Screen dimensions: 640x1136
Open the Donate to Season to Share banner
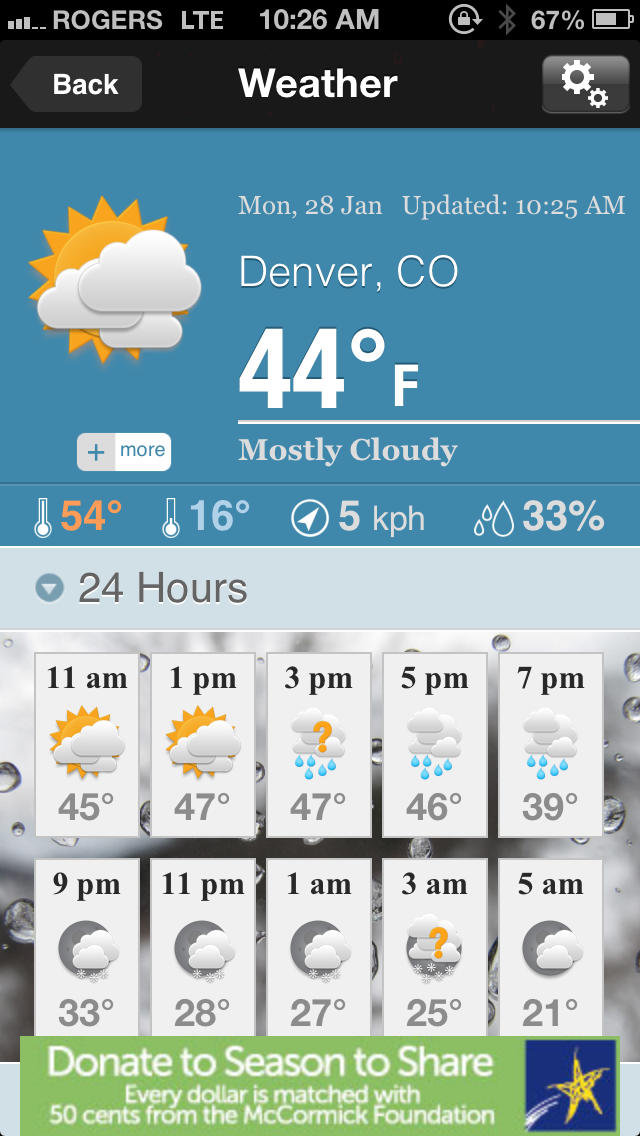(x=320, y=1085)
